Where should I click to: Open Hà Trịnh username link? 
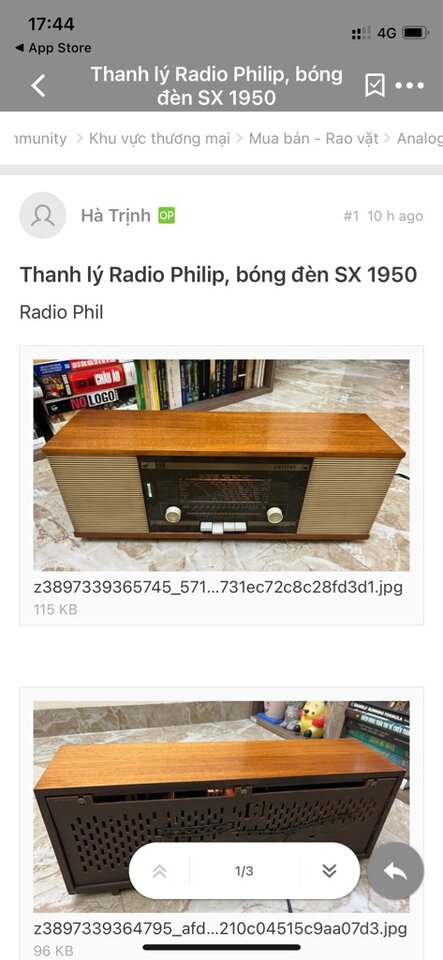(x=116, y=216)
